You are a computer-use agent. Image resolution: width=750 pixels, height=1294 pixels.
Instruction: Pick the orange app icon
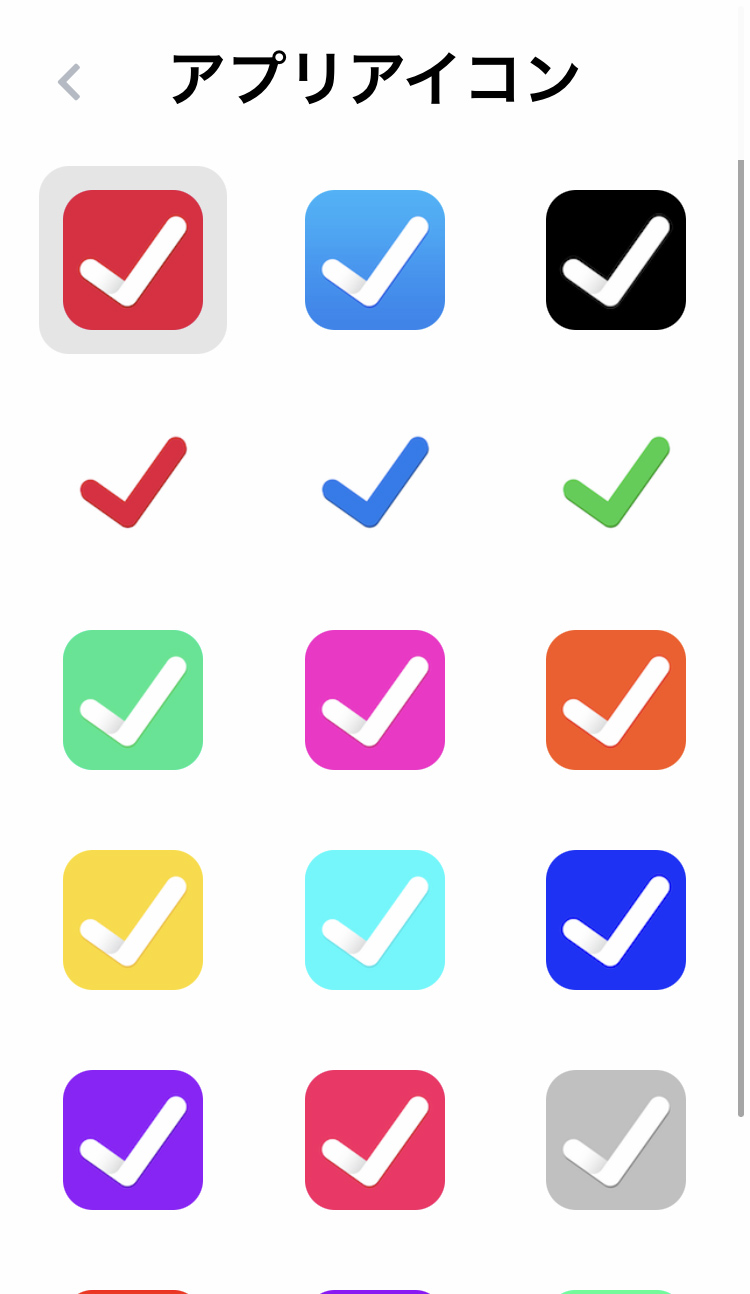coord(616,700)
